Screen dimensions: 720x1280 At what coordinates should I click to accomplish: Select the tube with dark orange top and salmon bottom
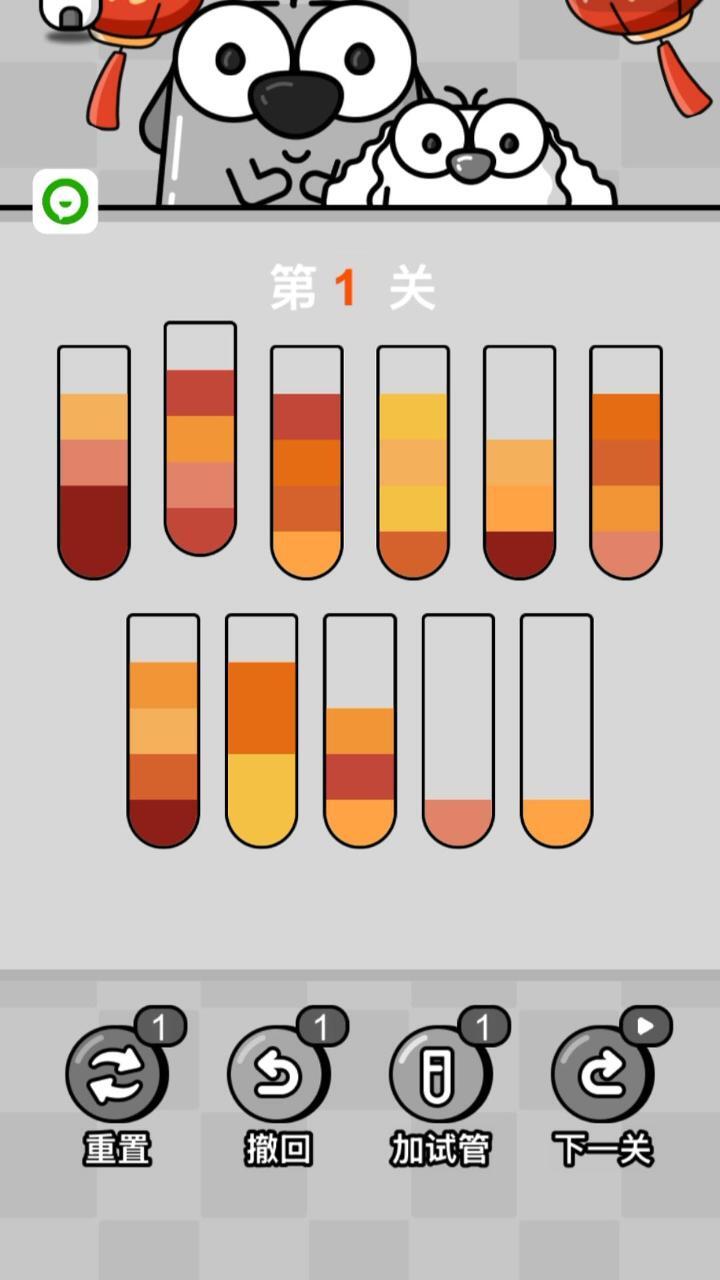click(626, 463)
